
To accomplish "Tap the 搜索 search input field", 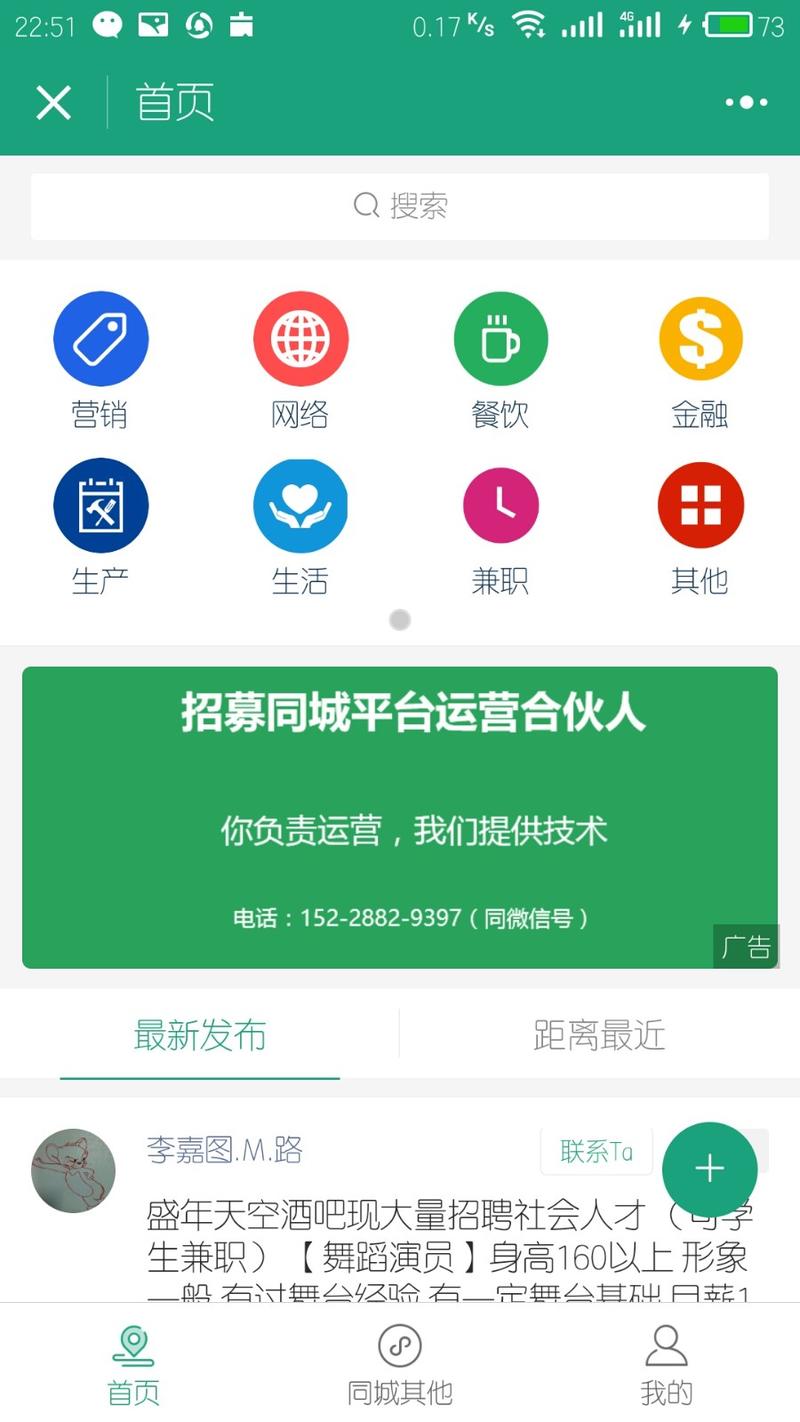I will [x=400, y=205].
